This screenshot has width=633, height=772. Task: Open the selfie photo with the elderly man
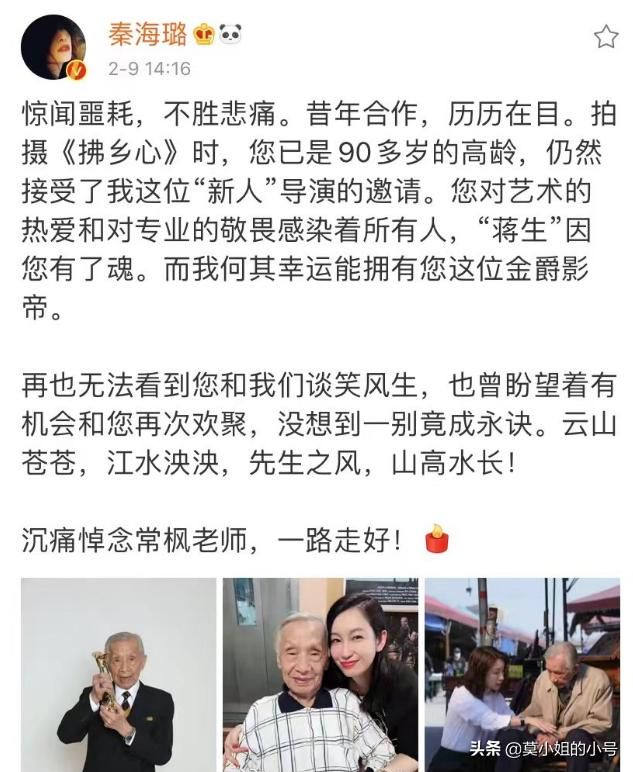click(x=320, y=675)
